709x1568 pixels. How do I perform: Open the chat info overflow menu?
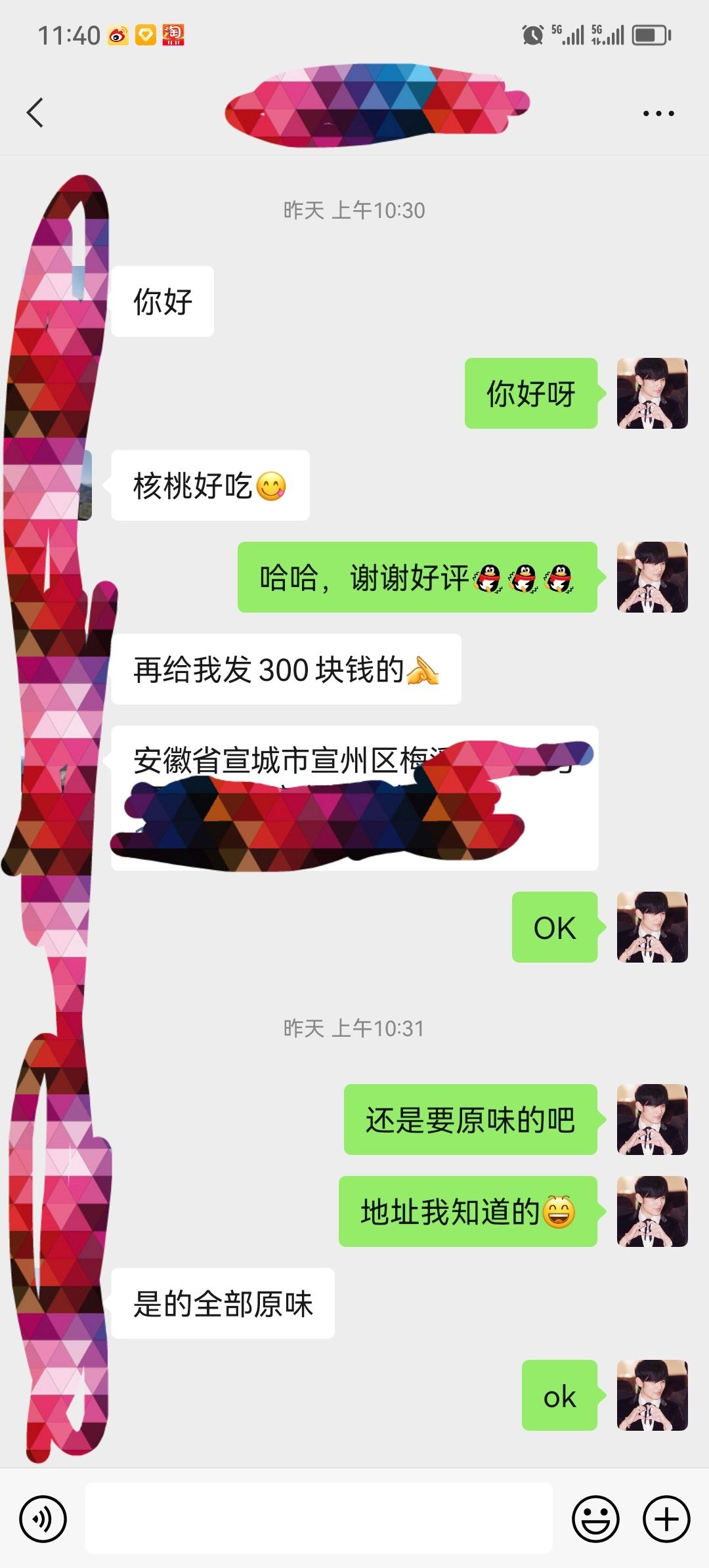pos(658,114)
